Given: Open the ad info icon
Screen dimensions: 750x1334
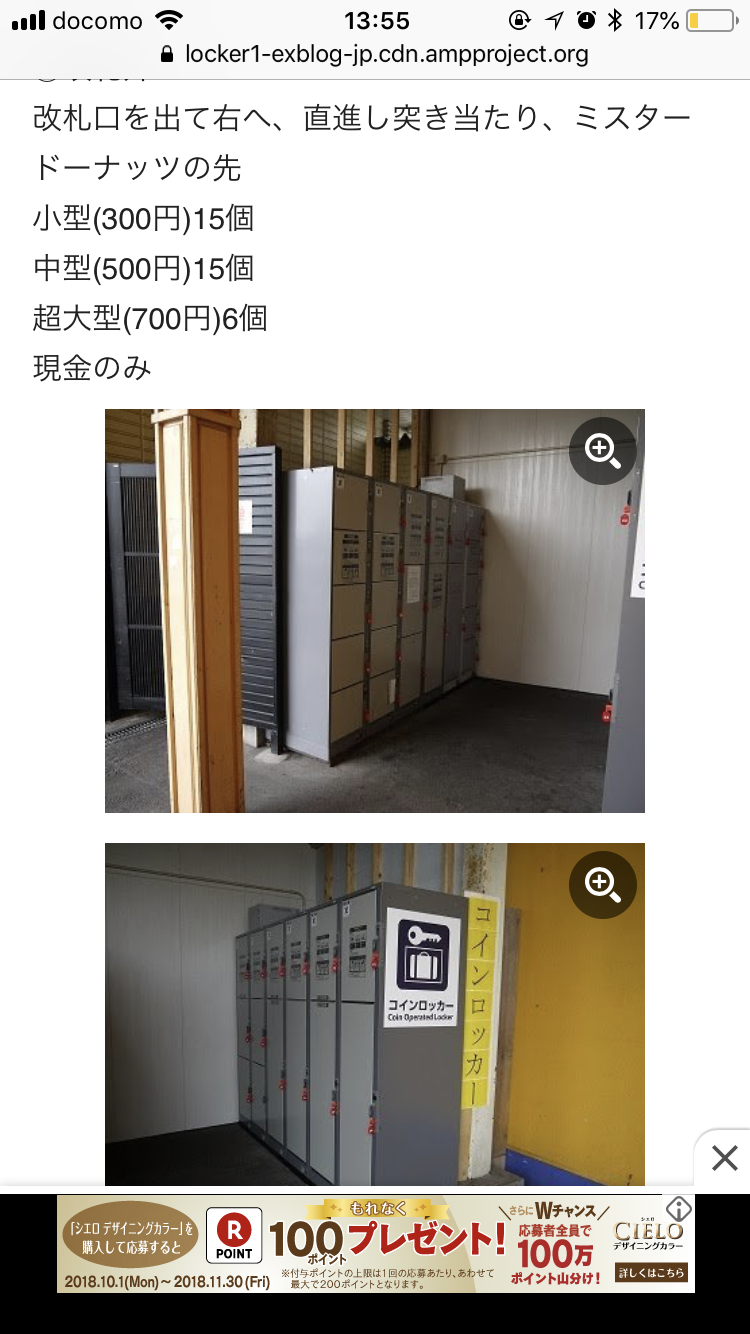Looking at the screenshot, I should click(679, 1208).
